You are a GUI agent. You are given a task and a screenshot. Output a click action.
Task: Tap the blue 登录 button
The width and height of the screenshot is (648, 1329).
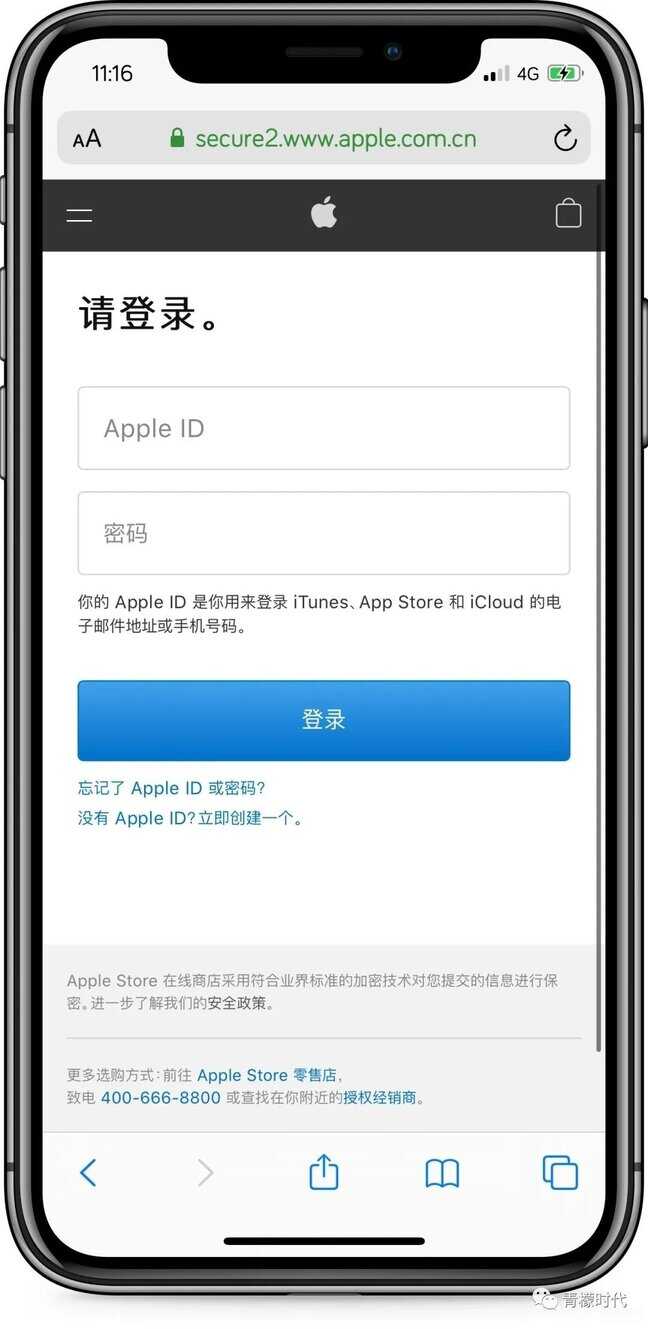coord(324,720)
